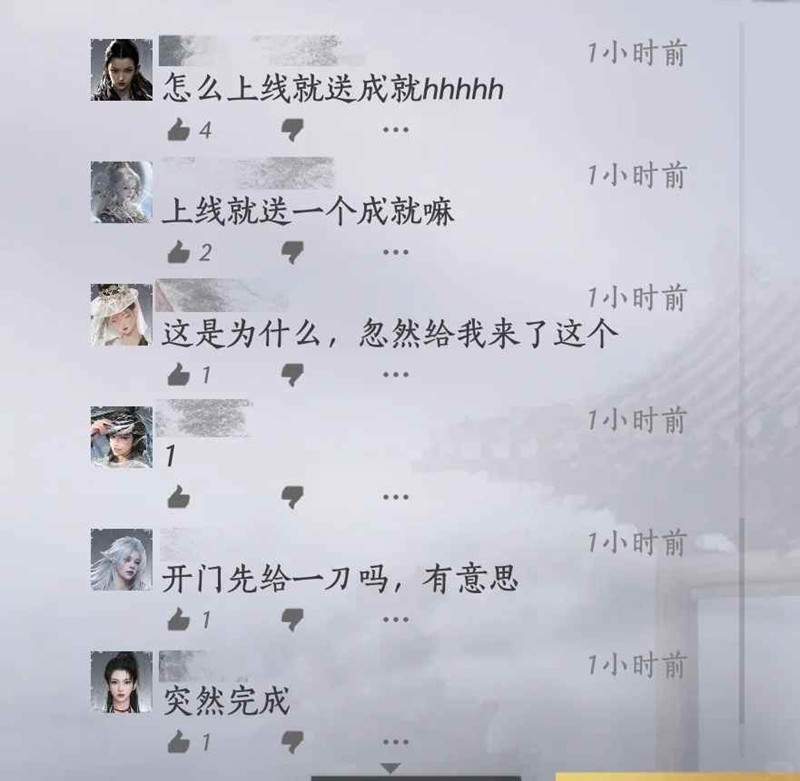This screenshot has width=800, height=781.
Task: Like the comment that just says "1"
Action: (x=180, y=497)
